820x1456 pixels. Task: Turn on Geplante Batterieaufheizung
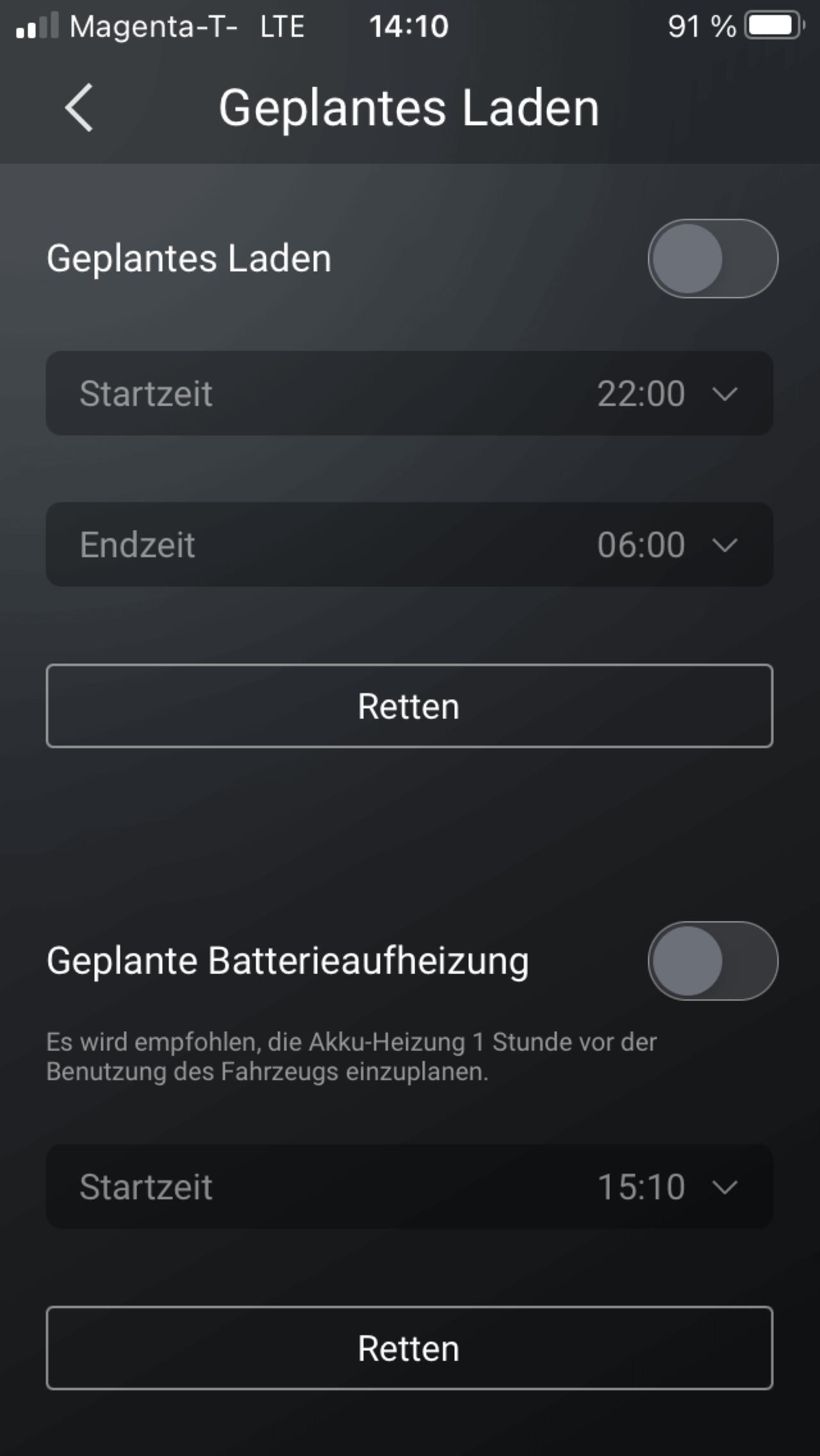712,961
